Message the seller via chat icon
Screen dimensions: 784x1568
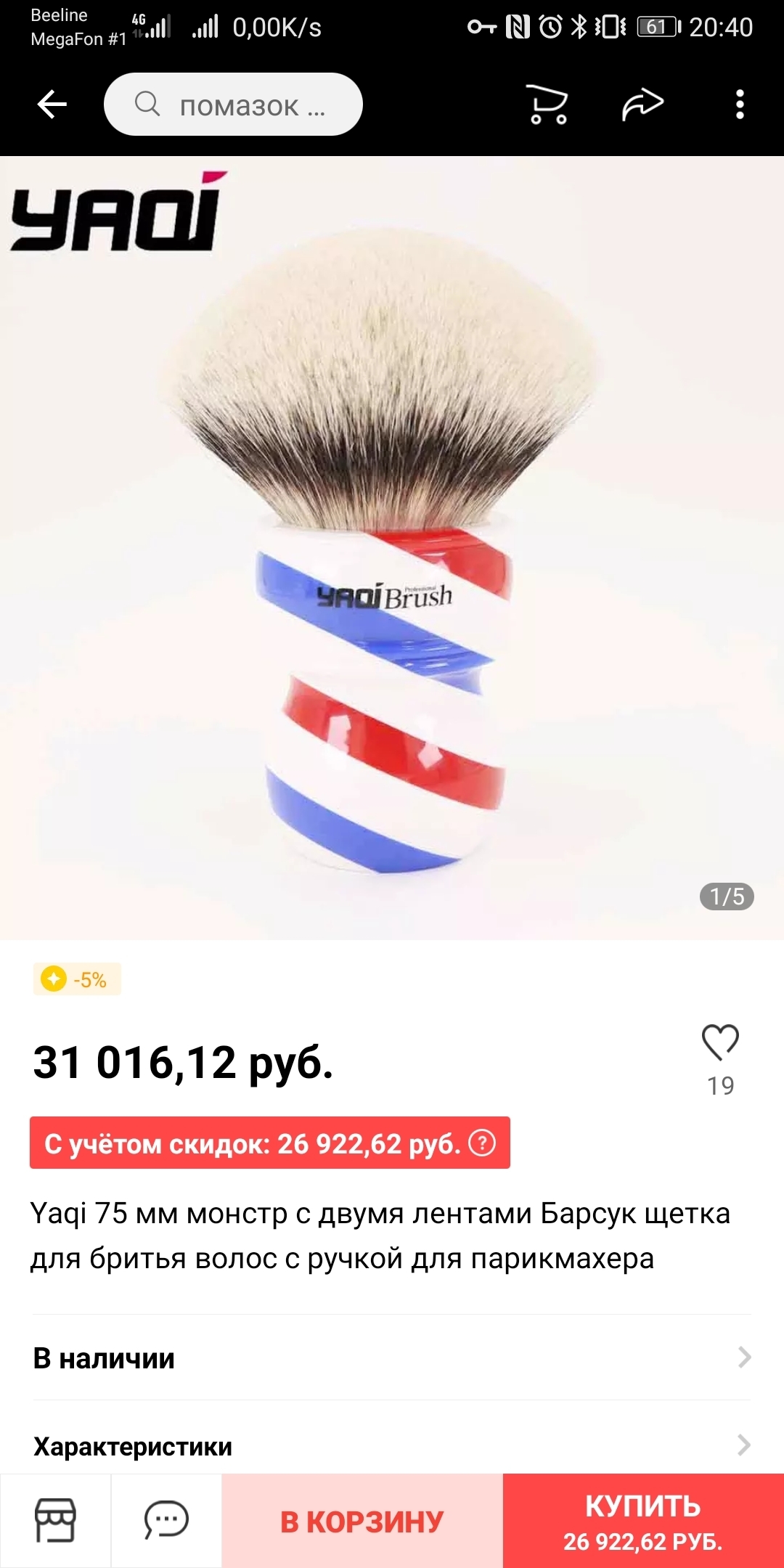(166, 1520)
